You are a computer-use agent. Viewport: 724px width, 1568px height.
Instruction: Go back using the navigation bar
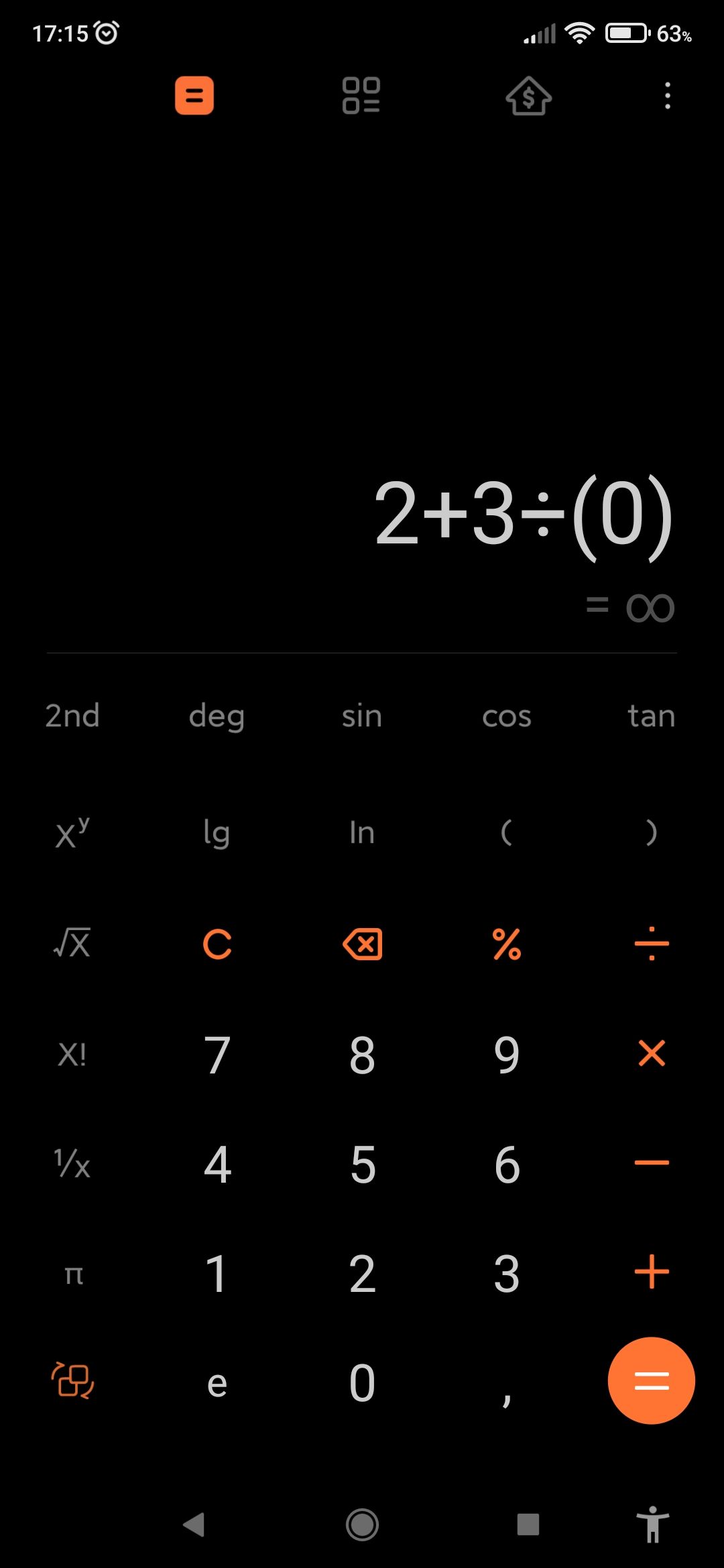194,1524
